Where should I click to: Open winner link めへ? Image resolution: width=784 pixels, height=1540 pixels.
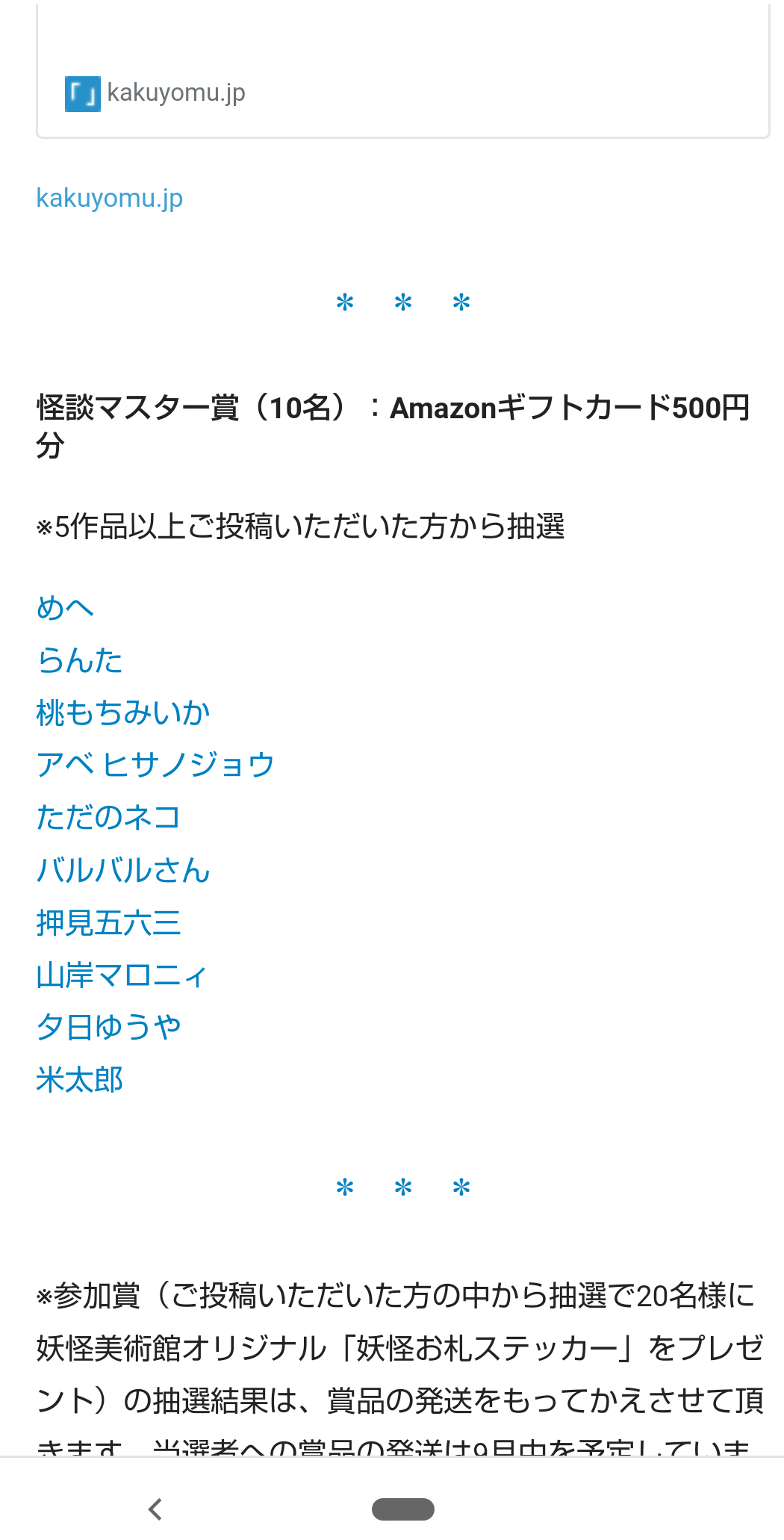tap(65, 608)
